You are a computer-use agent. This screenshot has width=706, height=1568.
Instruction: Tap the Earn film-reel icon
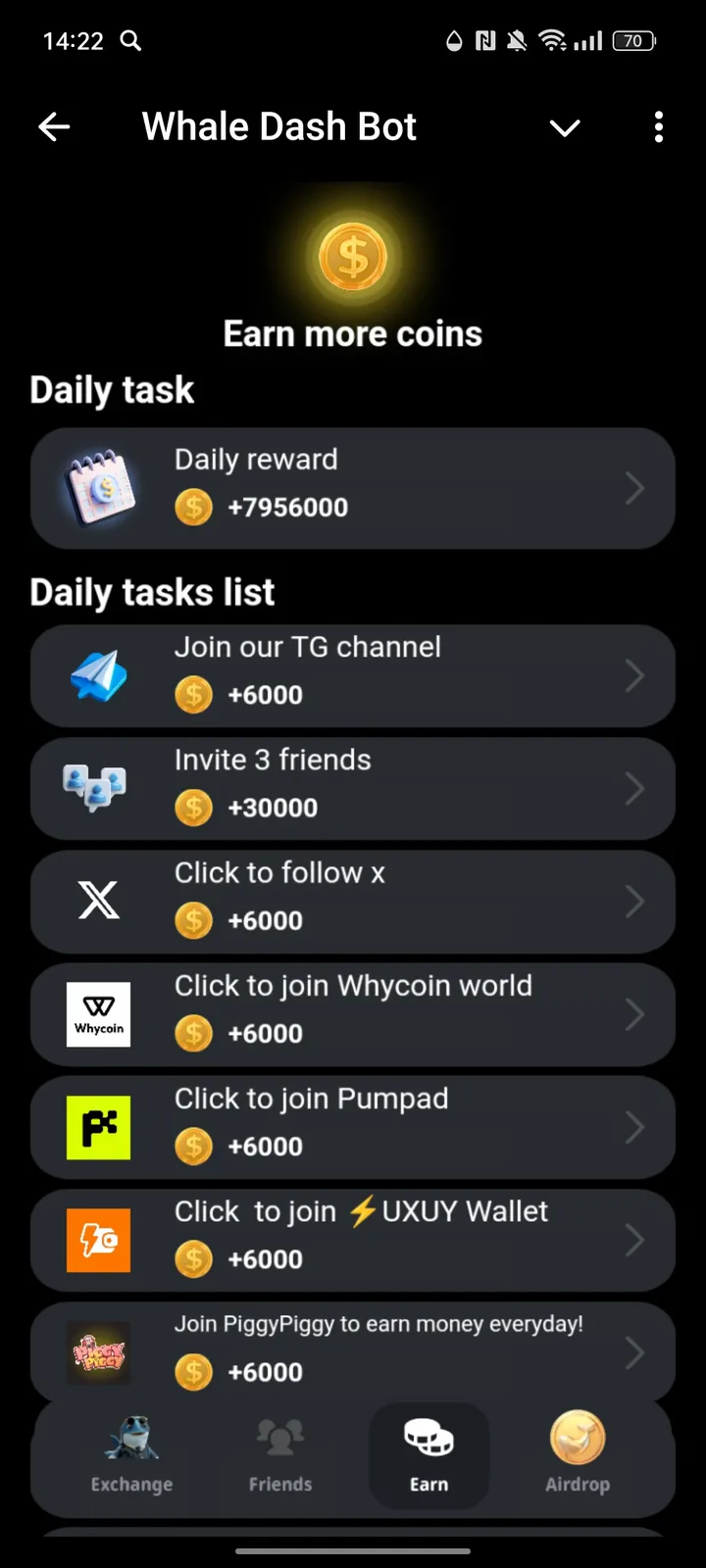429,1441
